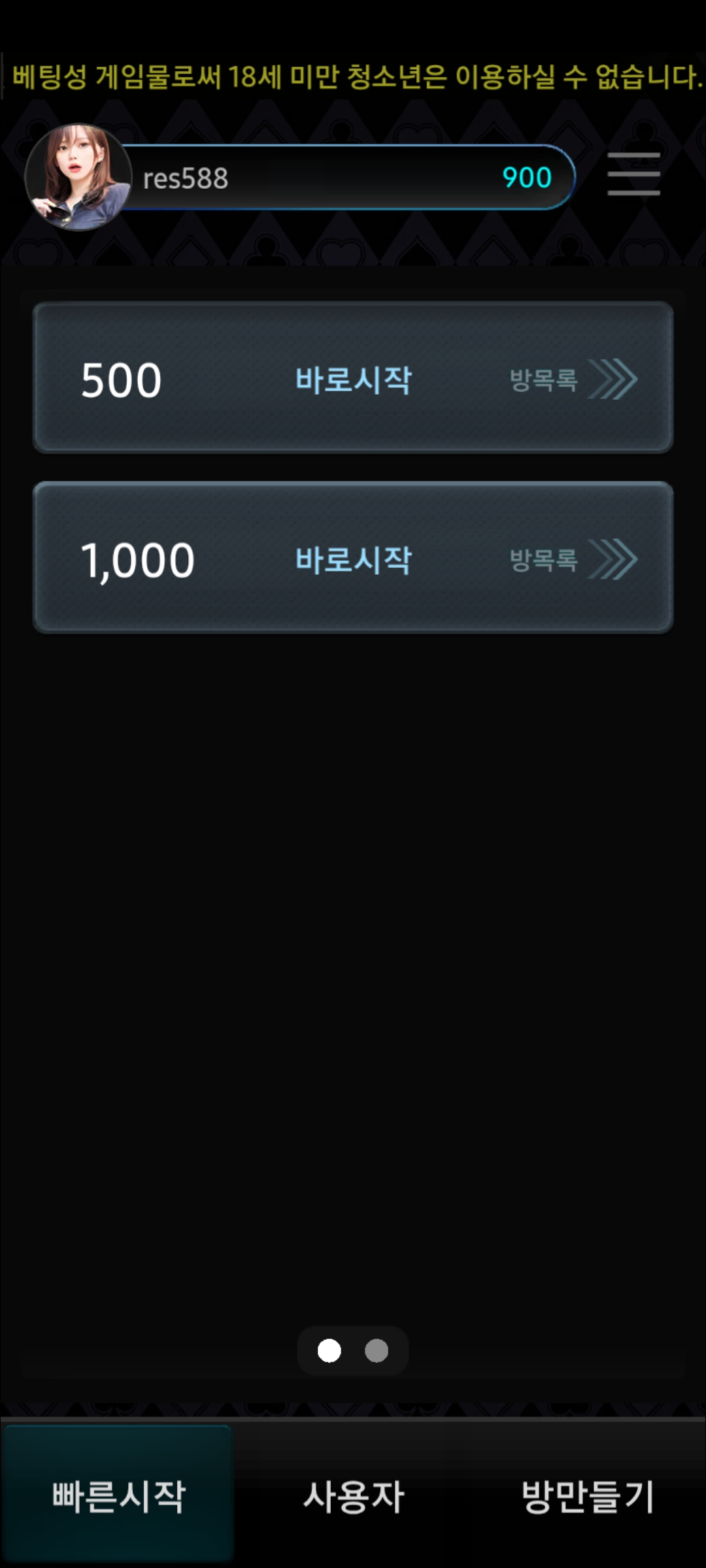Switch to the 사용자 tab

[353, 1495]
